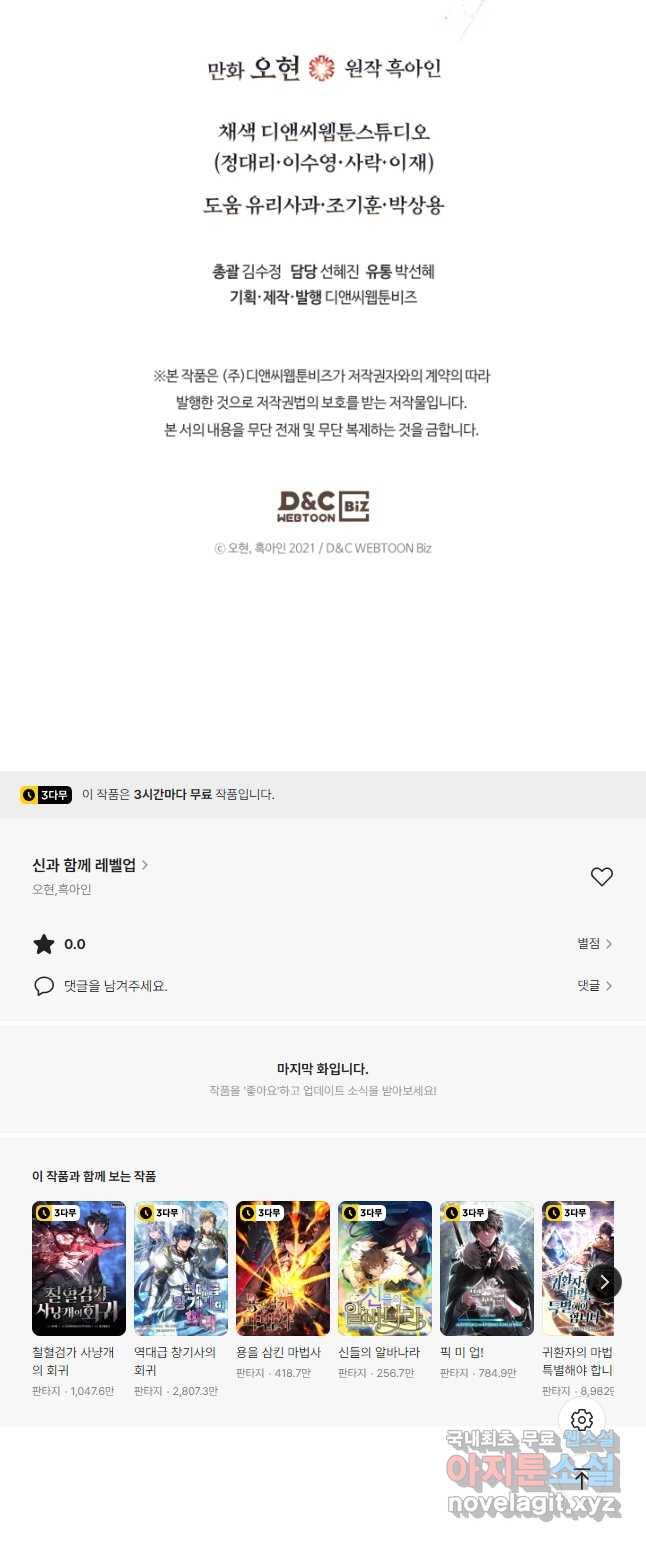Open 용을 삼킨 마법사 webtoon

coord(283,1269)
